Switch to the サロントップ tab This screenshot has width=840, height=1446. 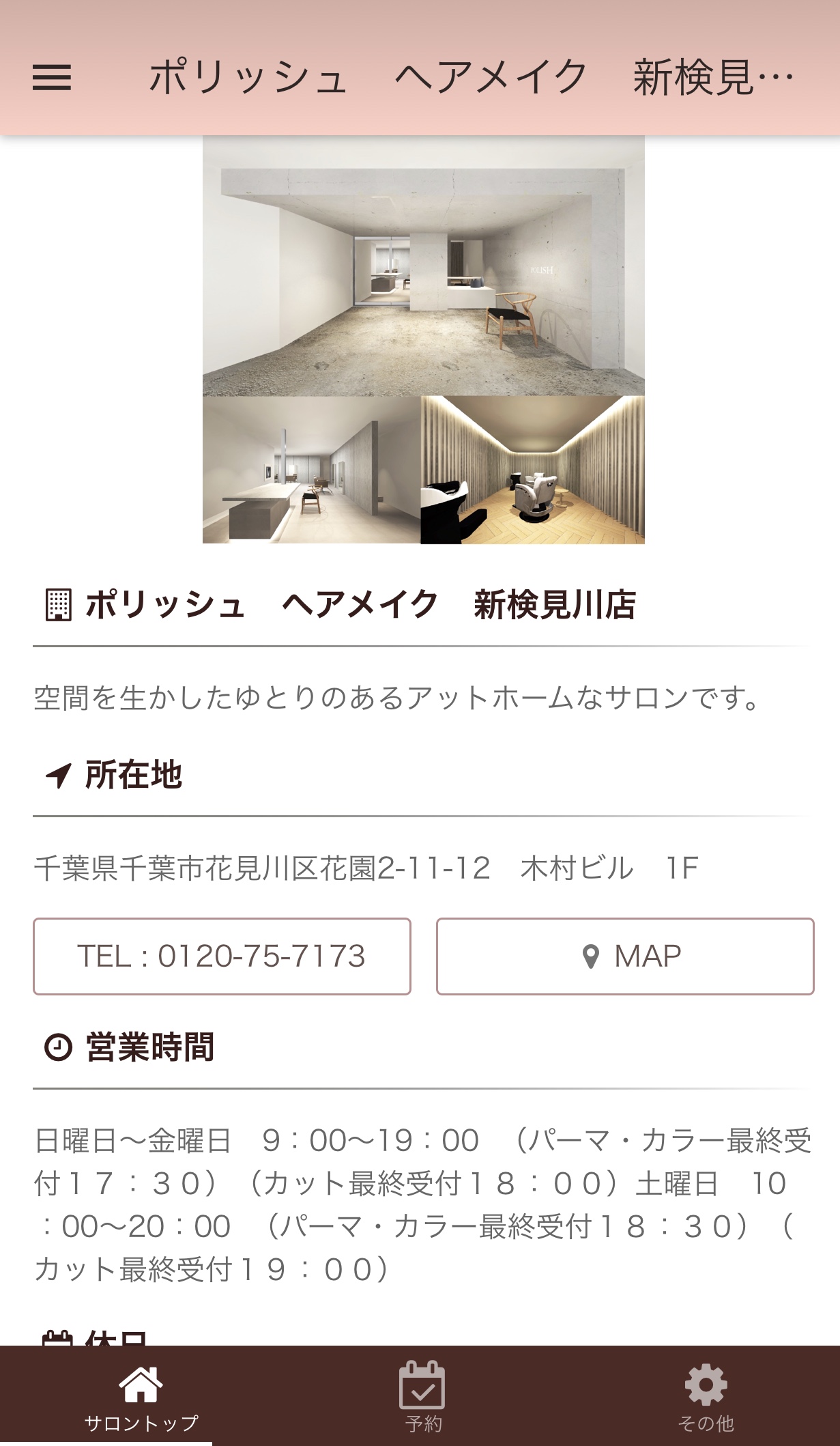click(x=141, y=1397)
